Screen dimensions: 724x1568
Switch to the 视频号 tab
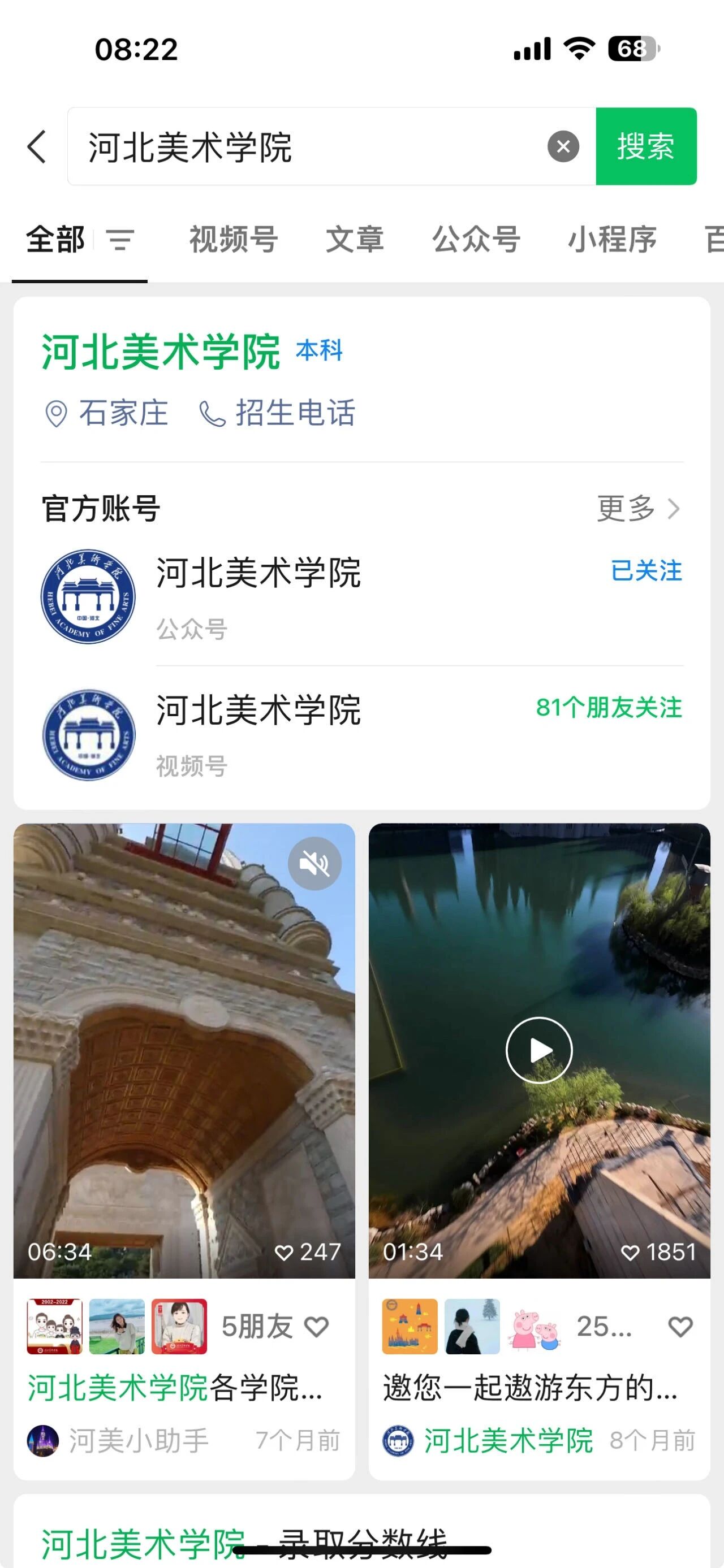point(233,239)
